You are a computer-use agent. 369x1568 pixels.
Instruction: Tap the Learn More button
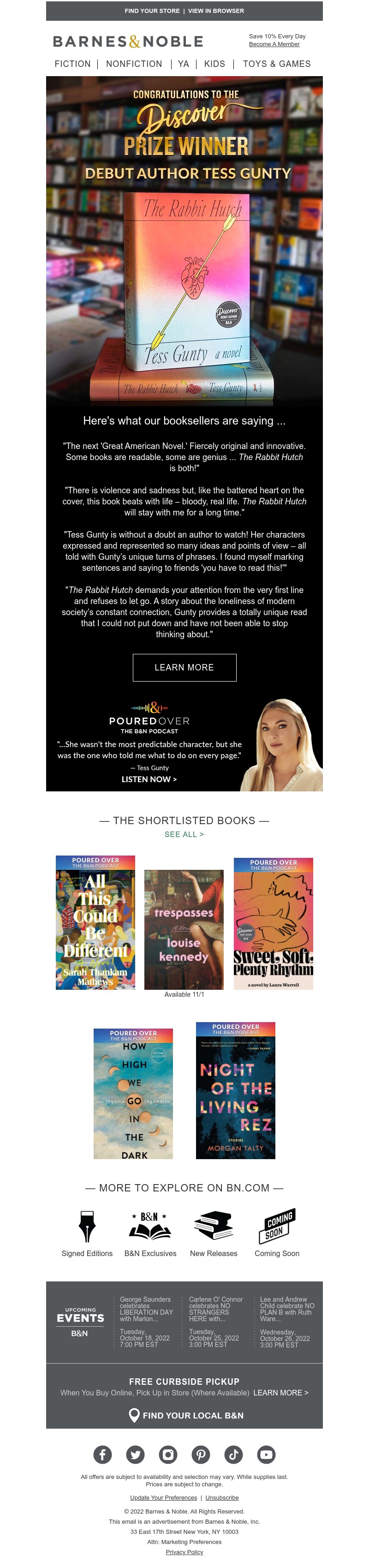184,668
